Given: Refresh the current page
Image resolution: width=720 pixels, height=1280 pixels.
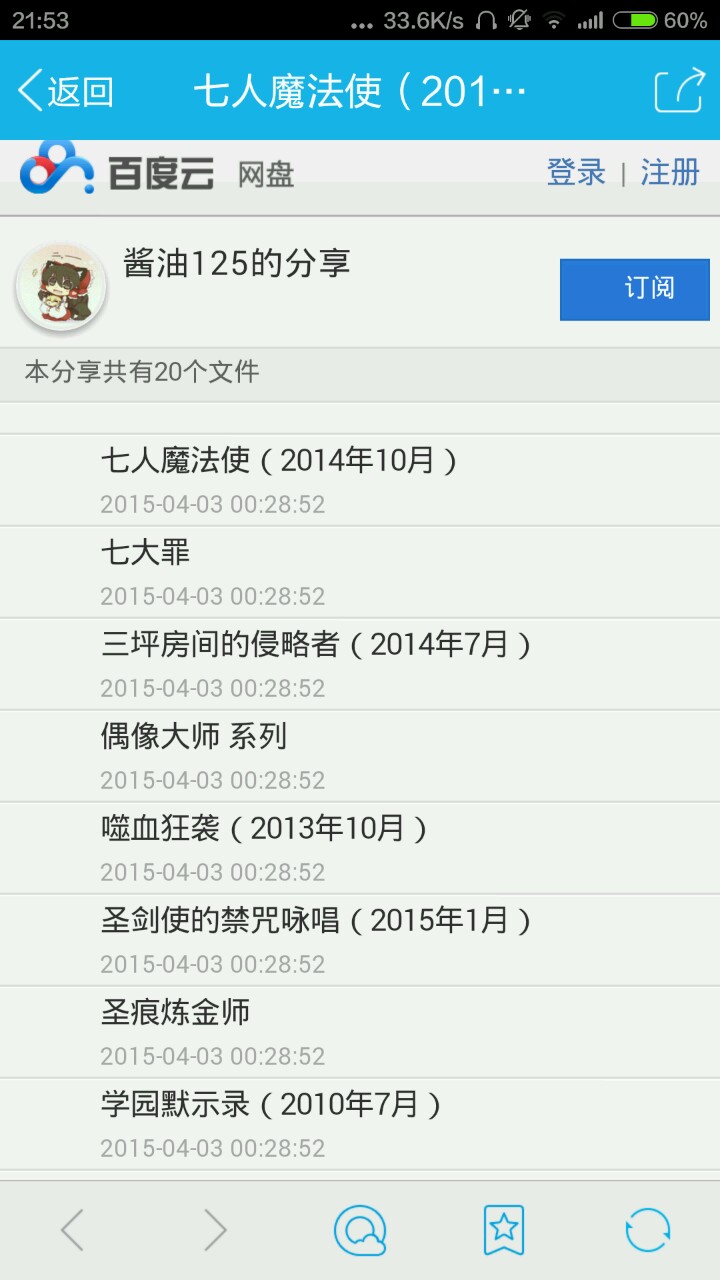Looking at the screenshot, I should point(648,1230).
